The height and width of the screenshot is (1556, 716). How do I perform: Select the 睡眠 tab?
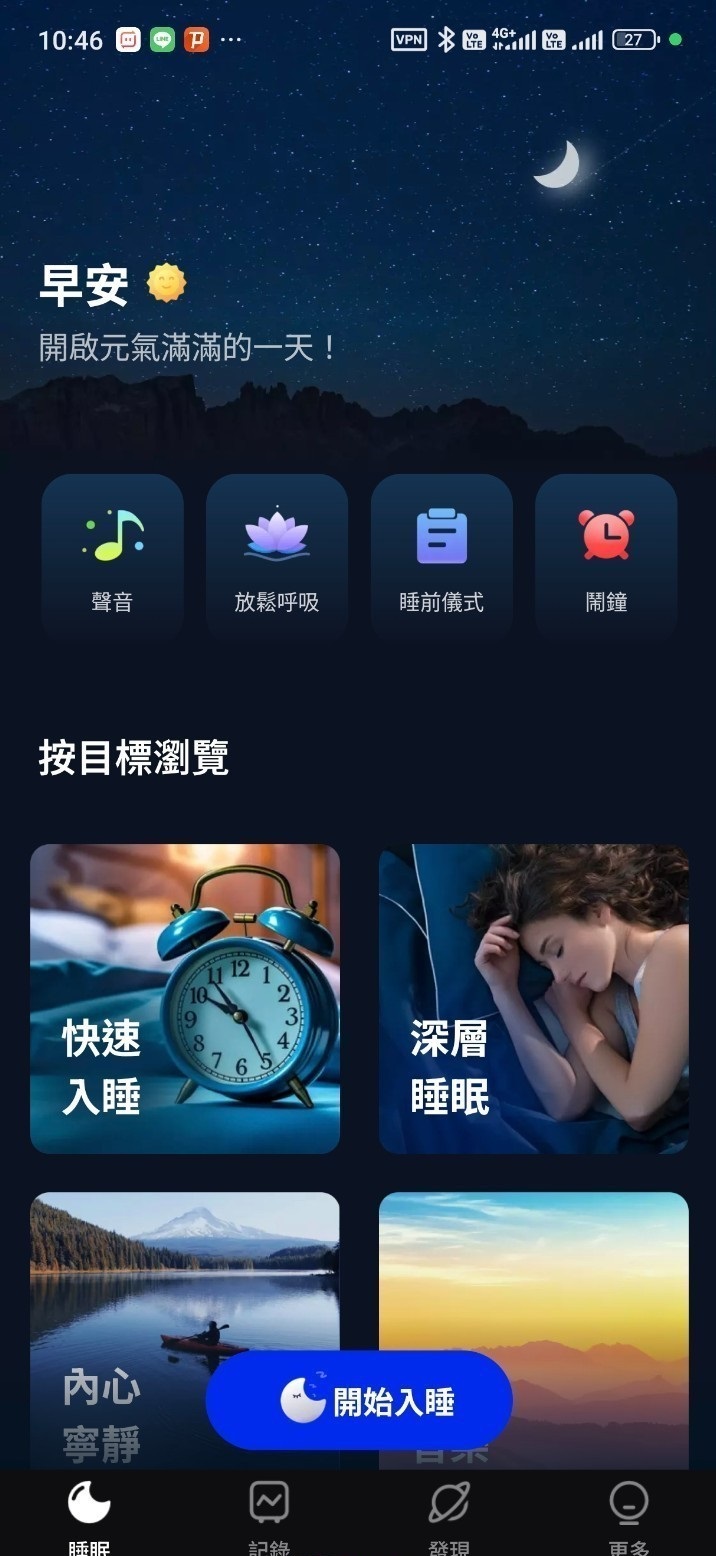89,1514
